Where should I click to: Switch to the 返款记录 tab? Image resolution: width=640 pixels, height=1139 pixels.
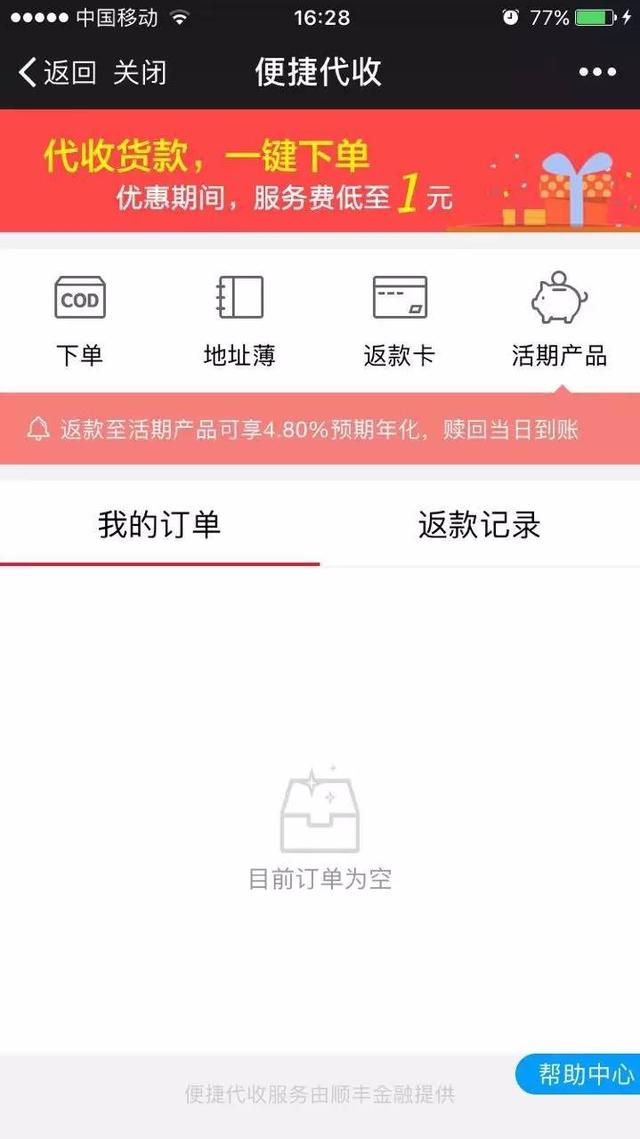(479, 525)
